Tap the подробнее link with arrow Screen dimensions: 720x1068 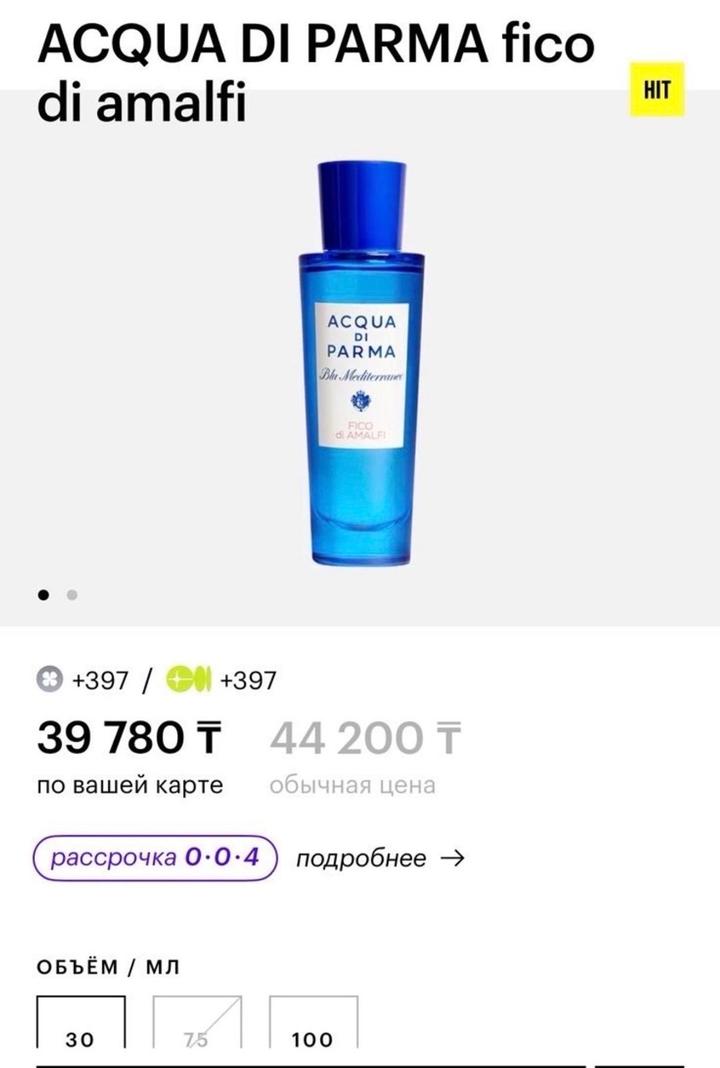coord(380,858)
